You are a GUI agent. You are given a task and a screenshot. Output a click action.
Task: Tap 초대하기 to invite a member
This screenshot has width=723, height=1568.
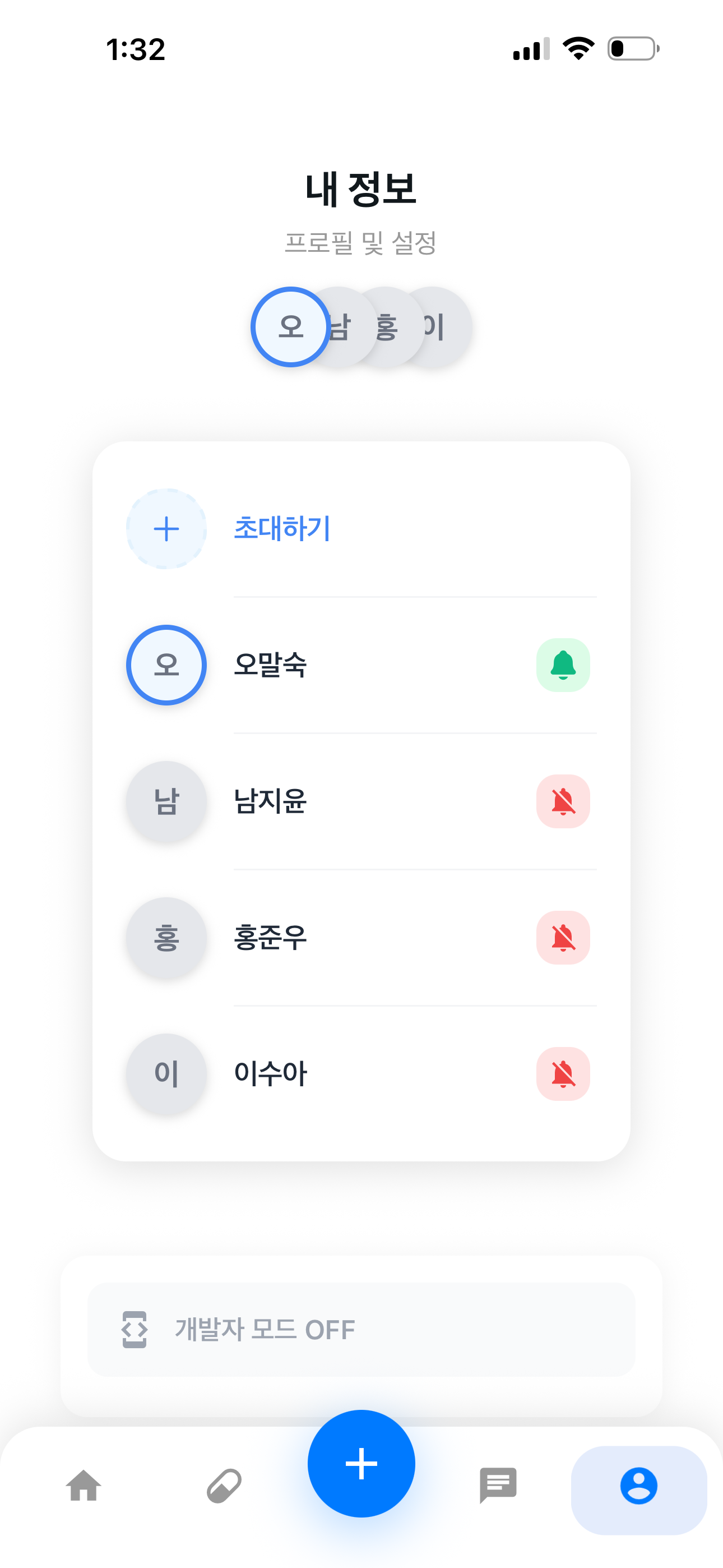(x=281, y=528)
